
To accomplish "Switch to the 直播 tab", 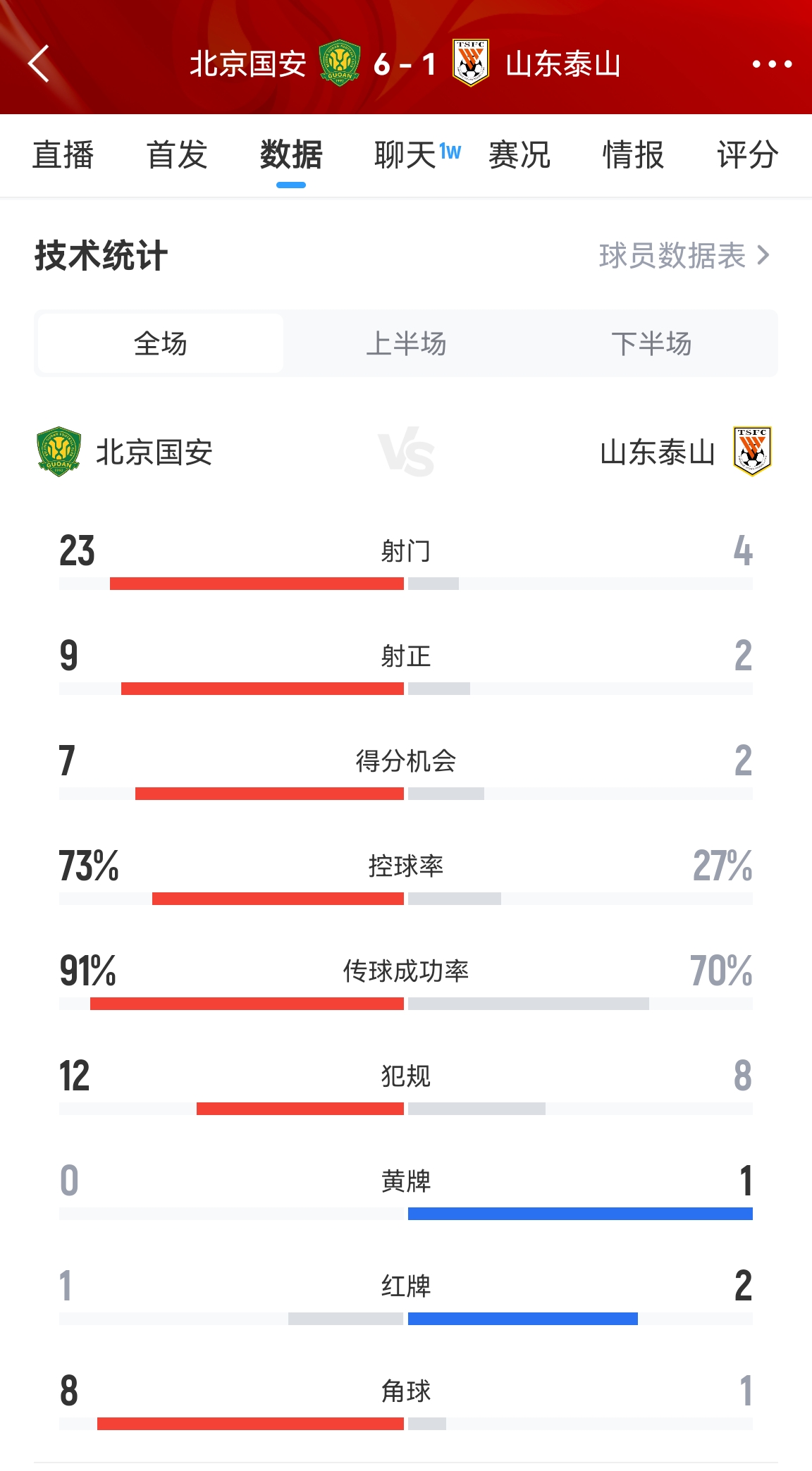I will [63, 155].
